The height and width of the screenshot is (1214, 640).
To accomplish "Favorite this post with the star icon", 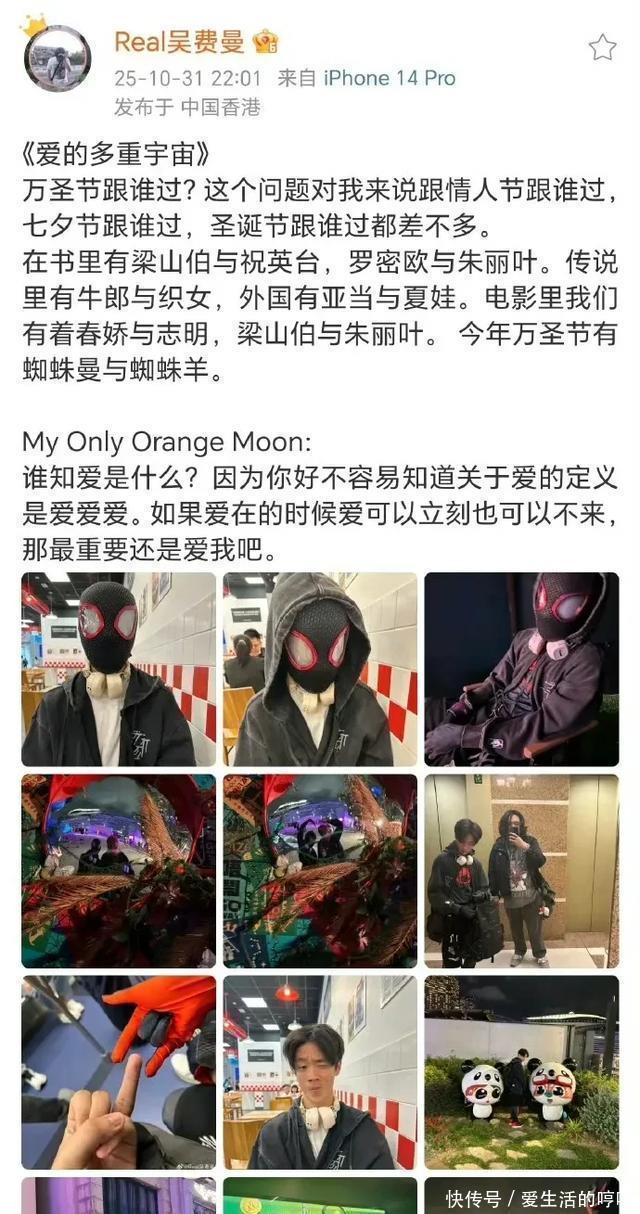I will click(602, 47).
